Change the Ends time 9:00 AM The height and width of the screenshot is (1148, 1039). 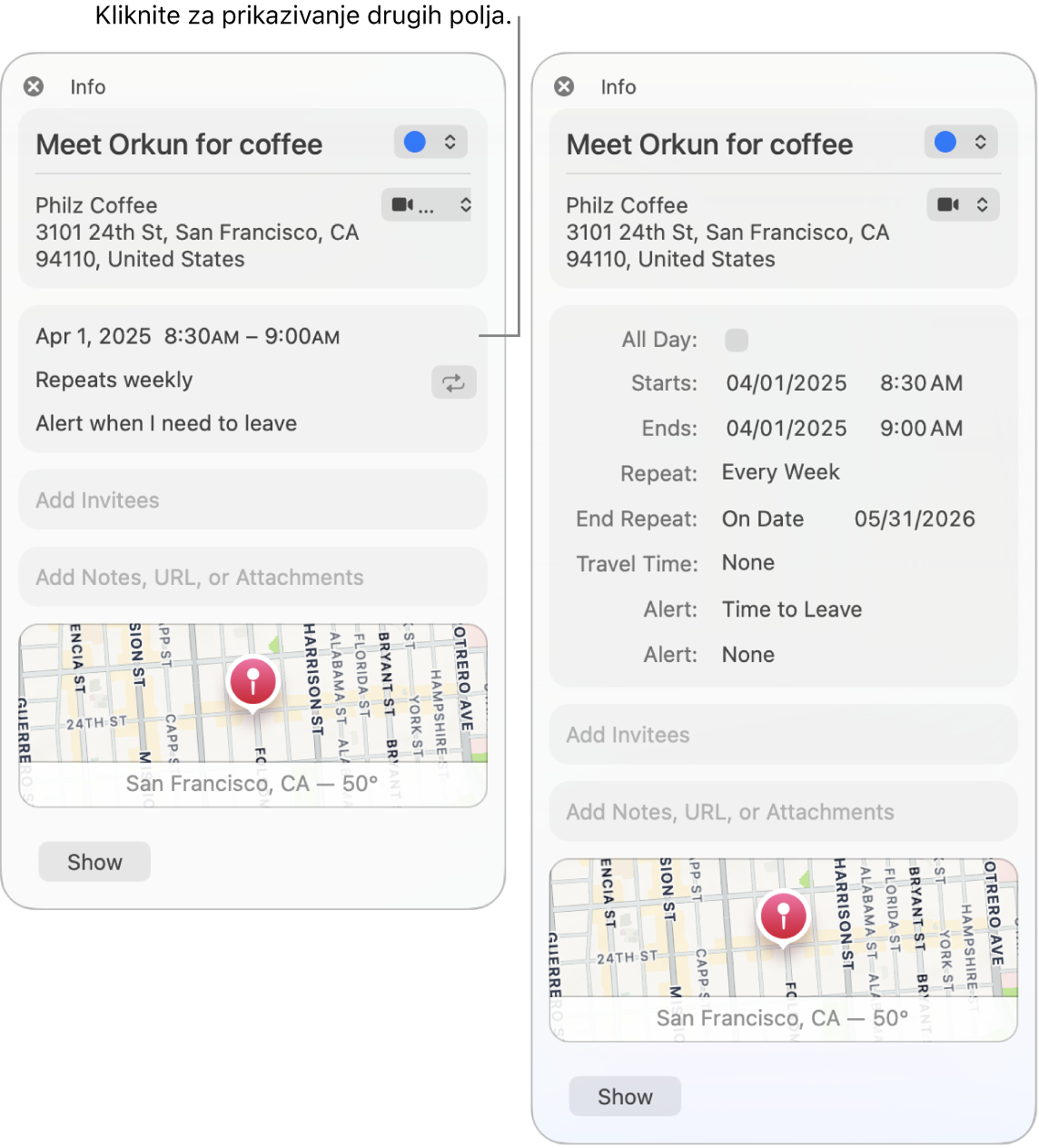click(921, 429)
